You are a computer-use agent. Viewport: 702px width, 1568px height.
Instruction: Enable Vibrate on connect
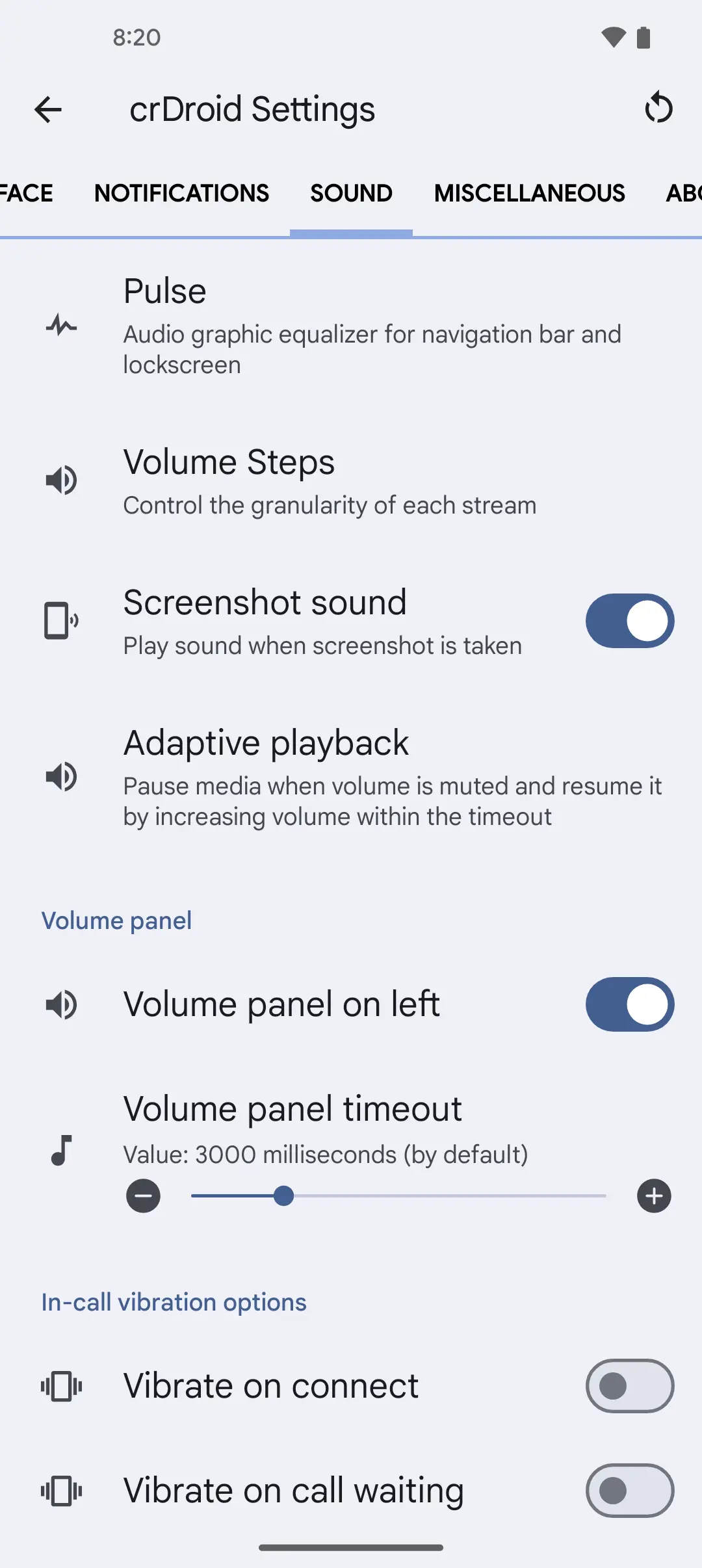coord(629,1386)
